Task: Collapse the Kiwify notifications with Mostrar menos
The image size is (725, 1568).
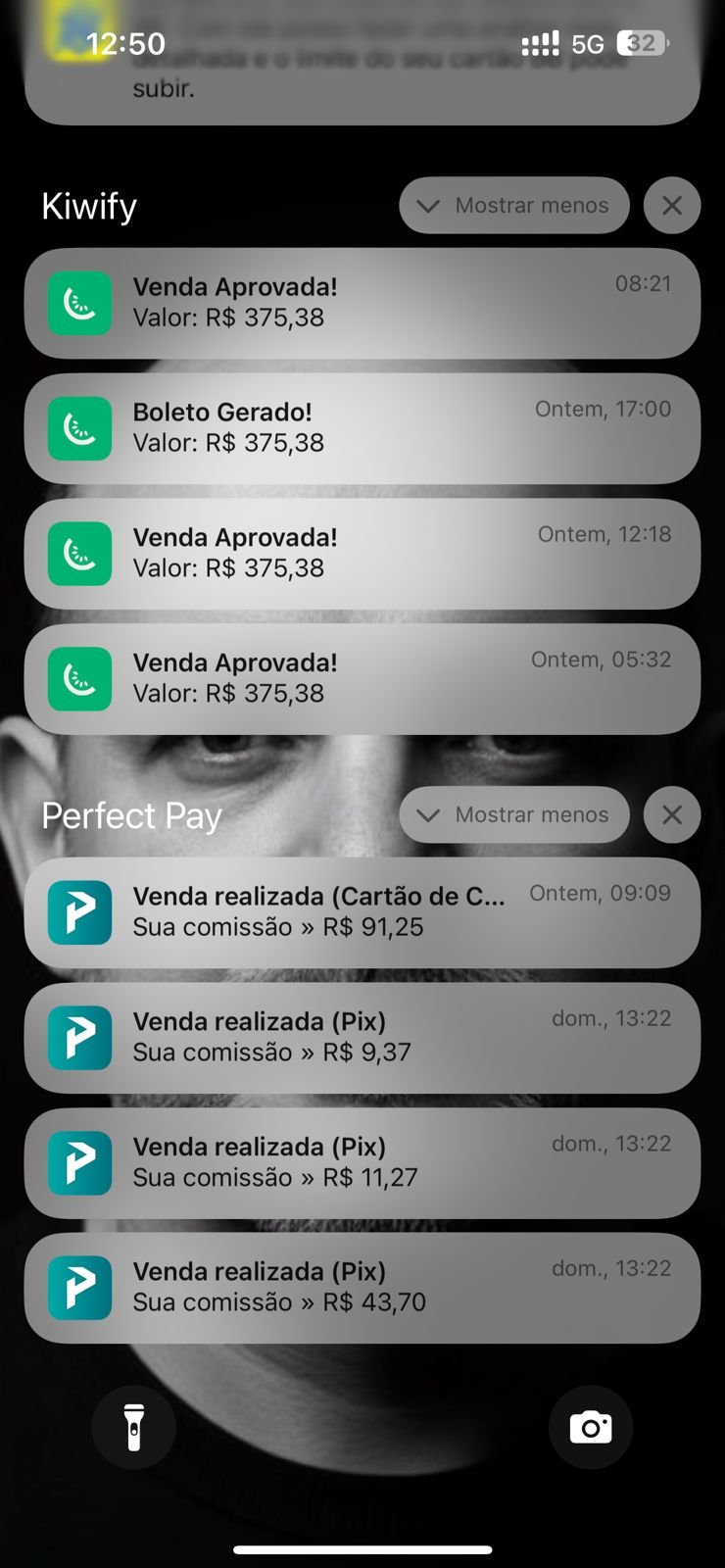Action: pos(513,205)
